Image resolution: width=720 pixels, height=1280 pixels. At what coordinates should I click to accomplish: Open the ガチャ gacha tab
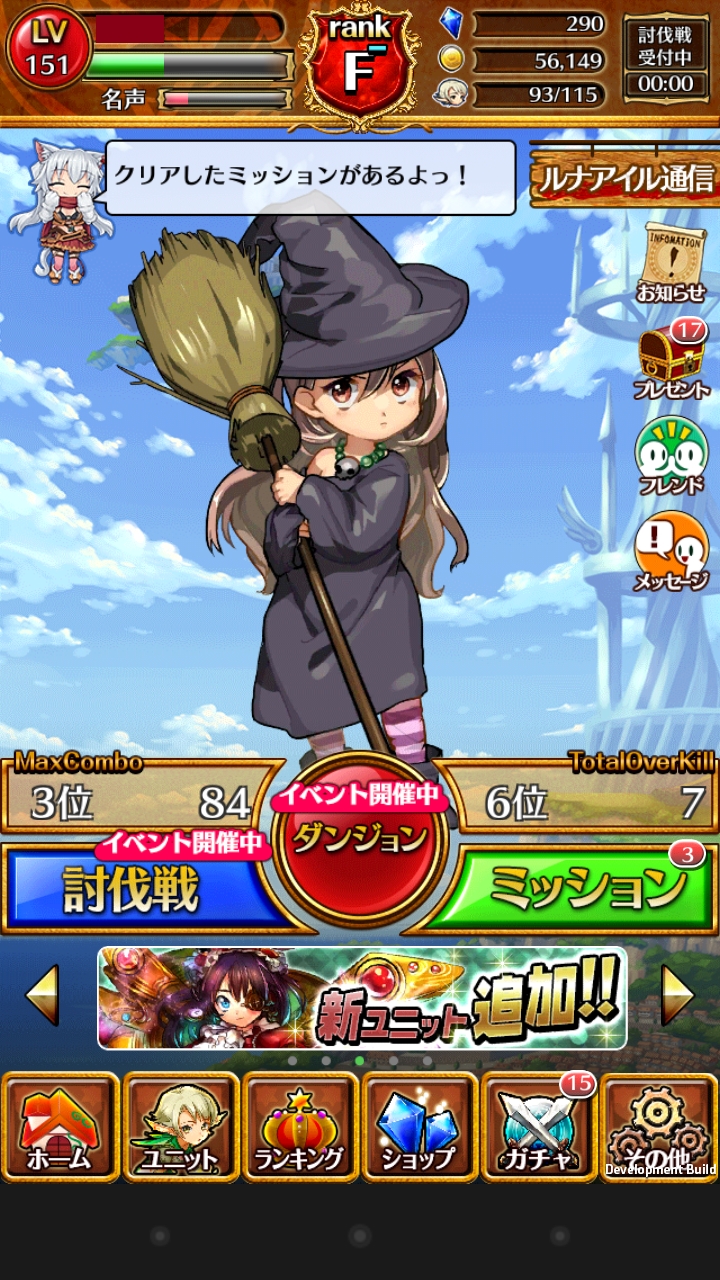[539, 1127]
